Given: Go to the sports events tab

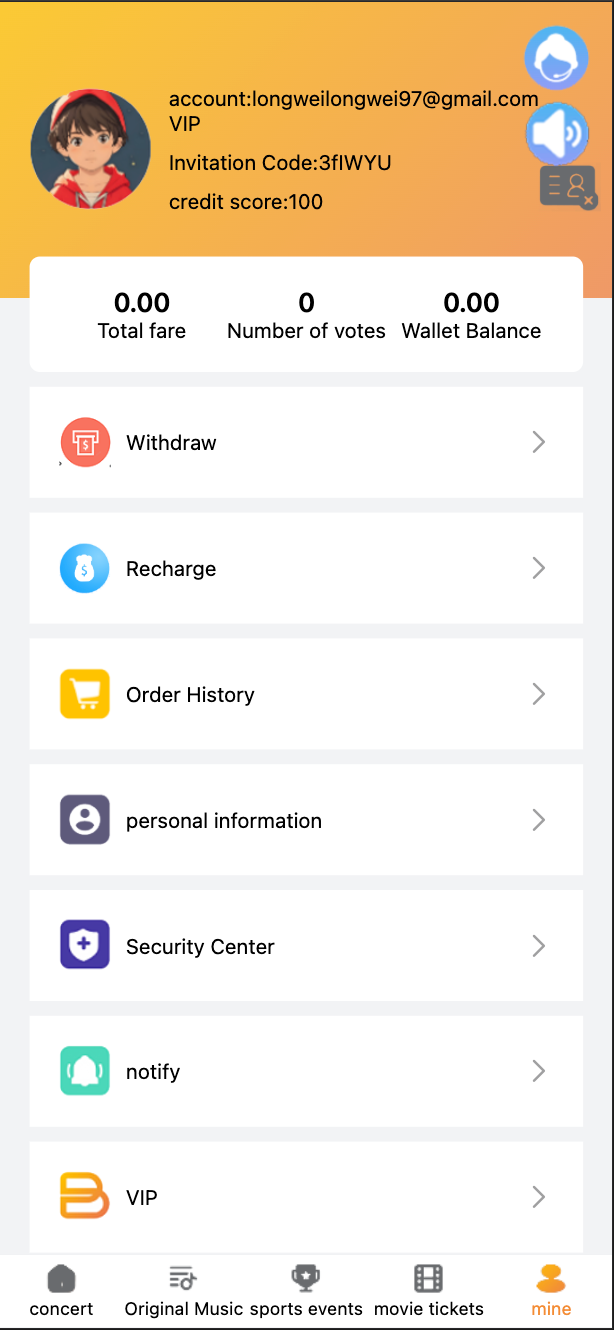Looking at the screenshot, I should point(306,1290).
